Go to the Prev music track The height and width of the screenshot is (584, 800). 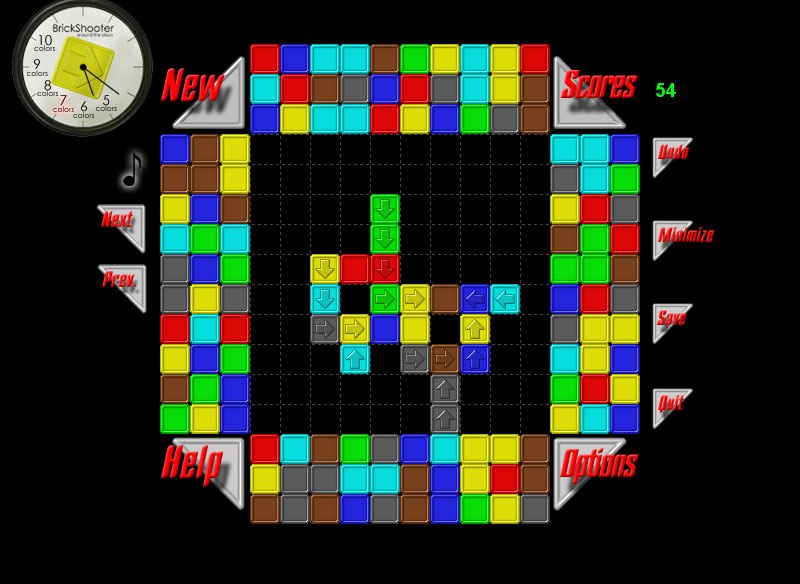(118, 280)
